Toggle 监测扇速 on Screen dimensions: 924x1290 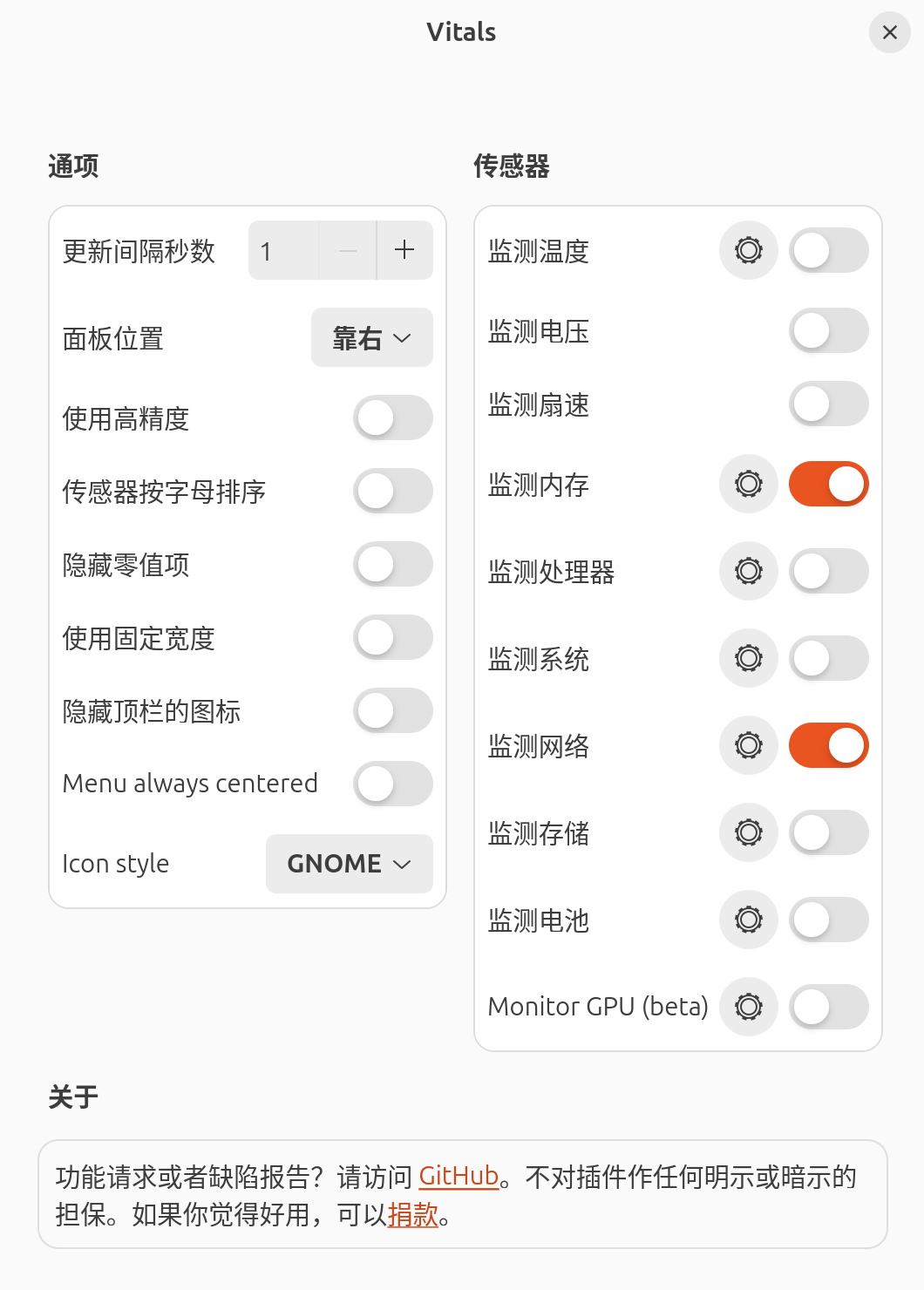[828, 404]
